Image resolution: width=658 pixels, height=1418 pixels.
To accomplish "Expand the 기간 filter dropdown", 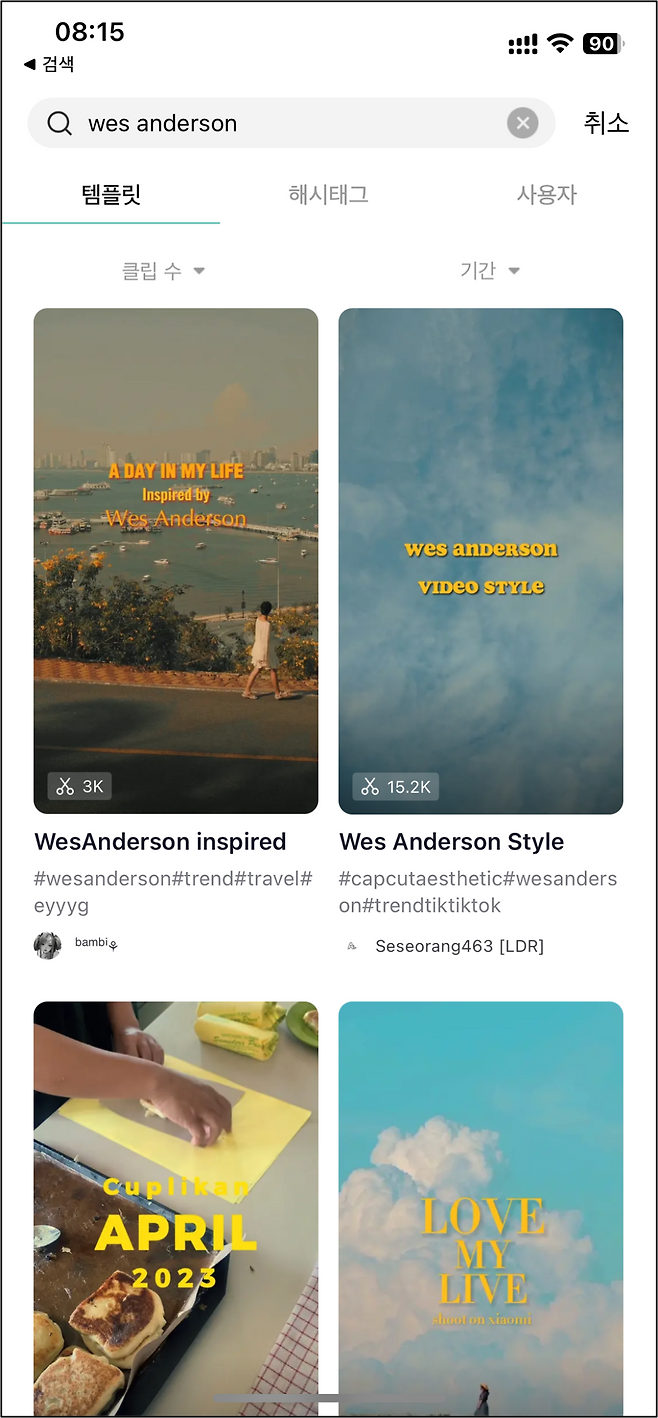I will pos(490,271).
